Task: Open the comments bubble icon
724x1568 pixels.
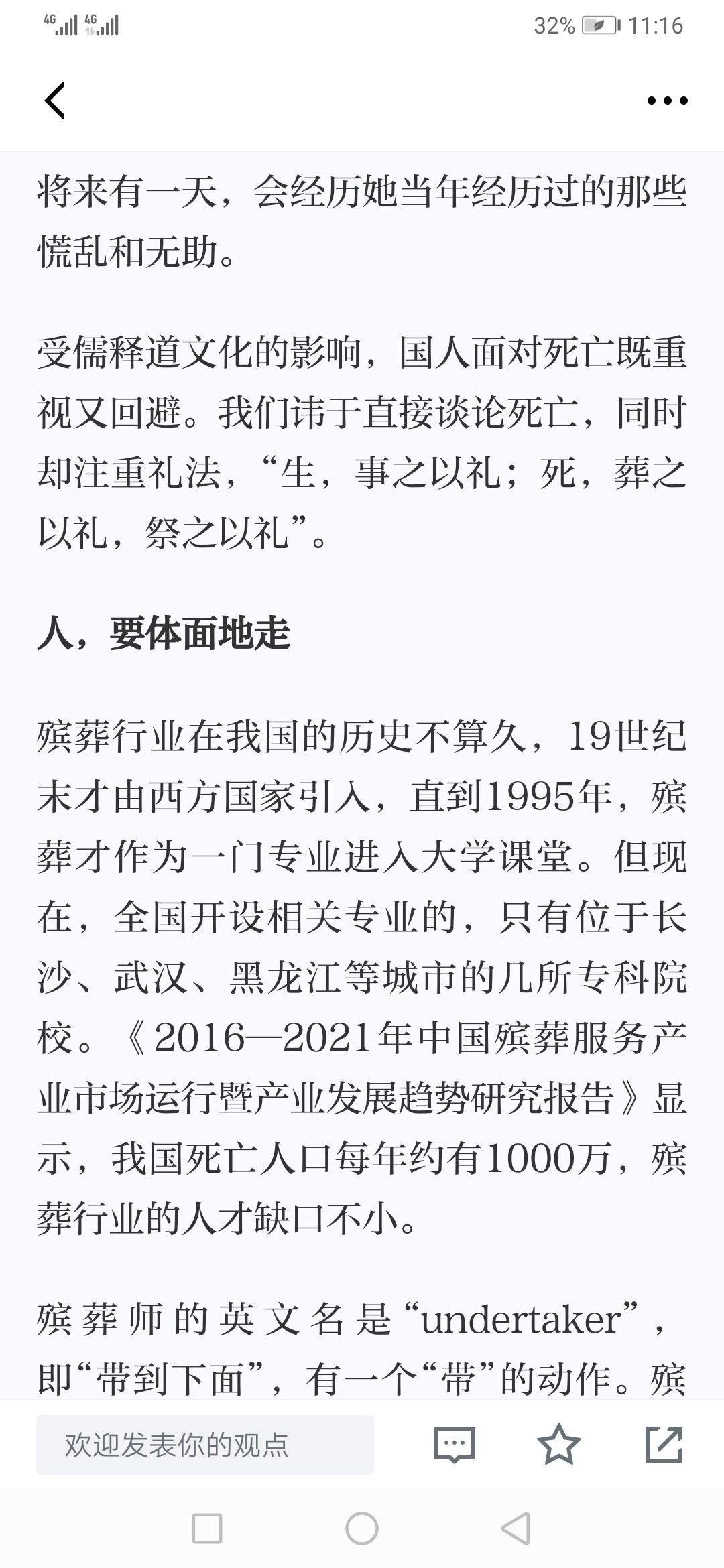Action: pyautogui.click(x=455, y=1445)
